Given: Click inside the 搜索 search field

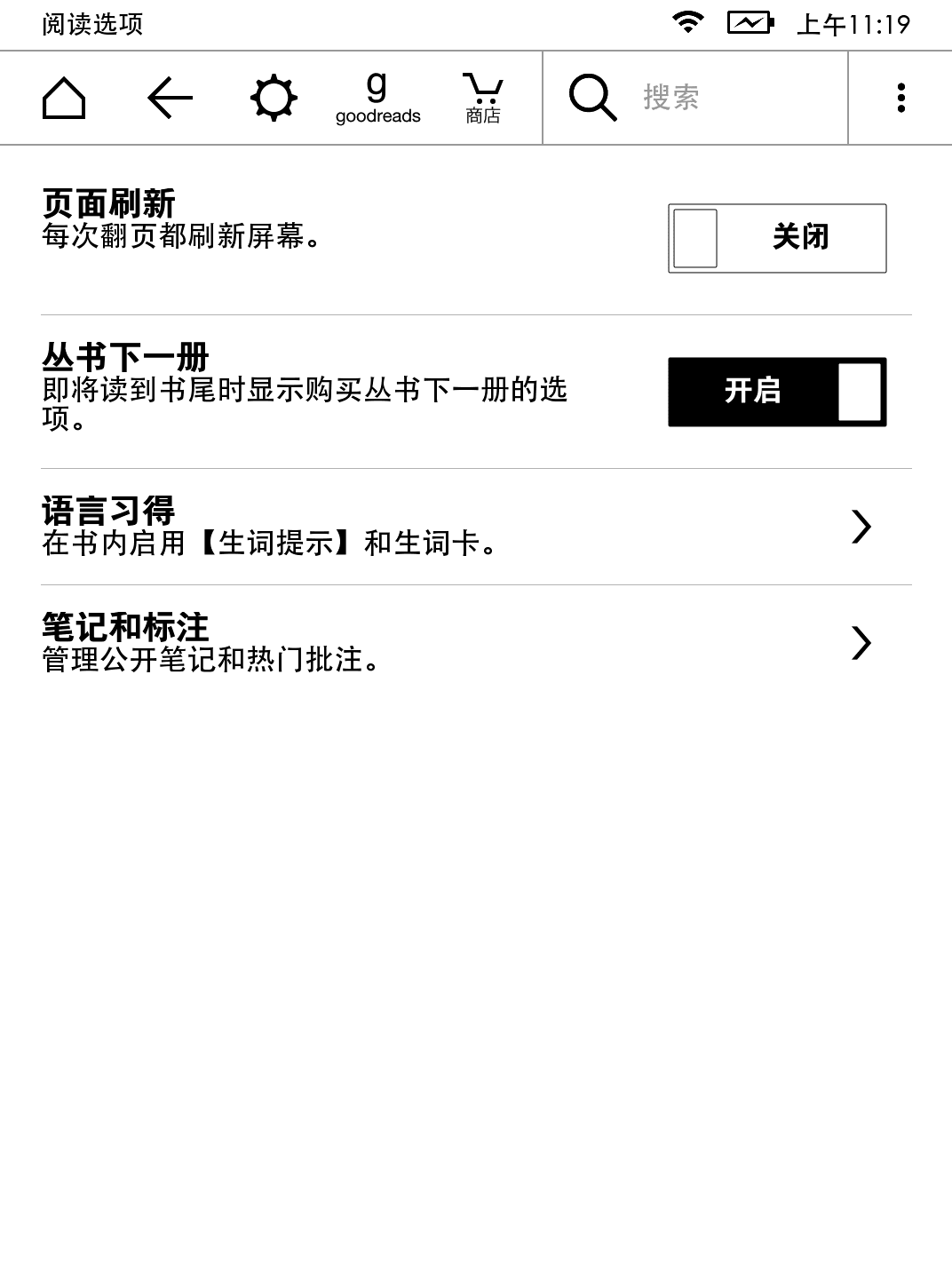Looking at the screenshot, I should click(710, 98).
